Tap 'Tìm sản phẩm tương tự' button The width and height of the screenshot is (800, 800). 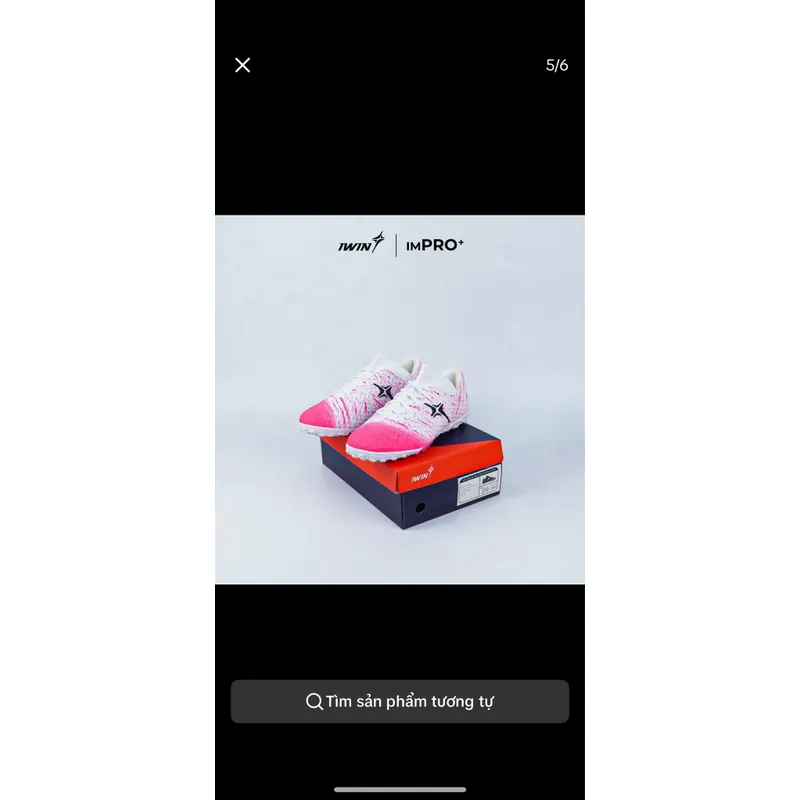[x=400, y=701]
